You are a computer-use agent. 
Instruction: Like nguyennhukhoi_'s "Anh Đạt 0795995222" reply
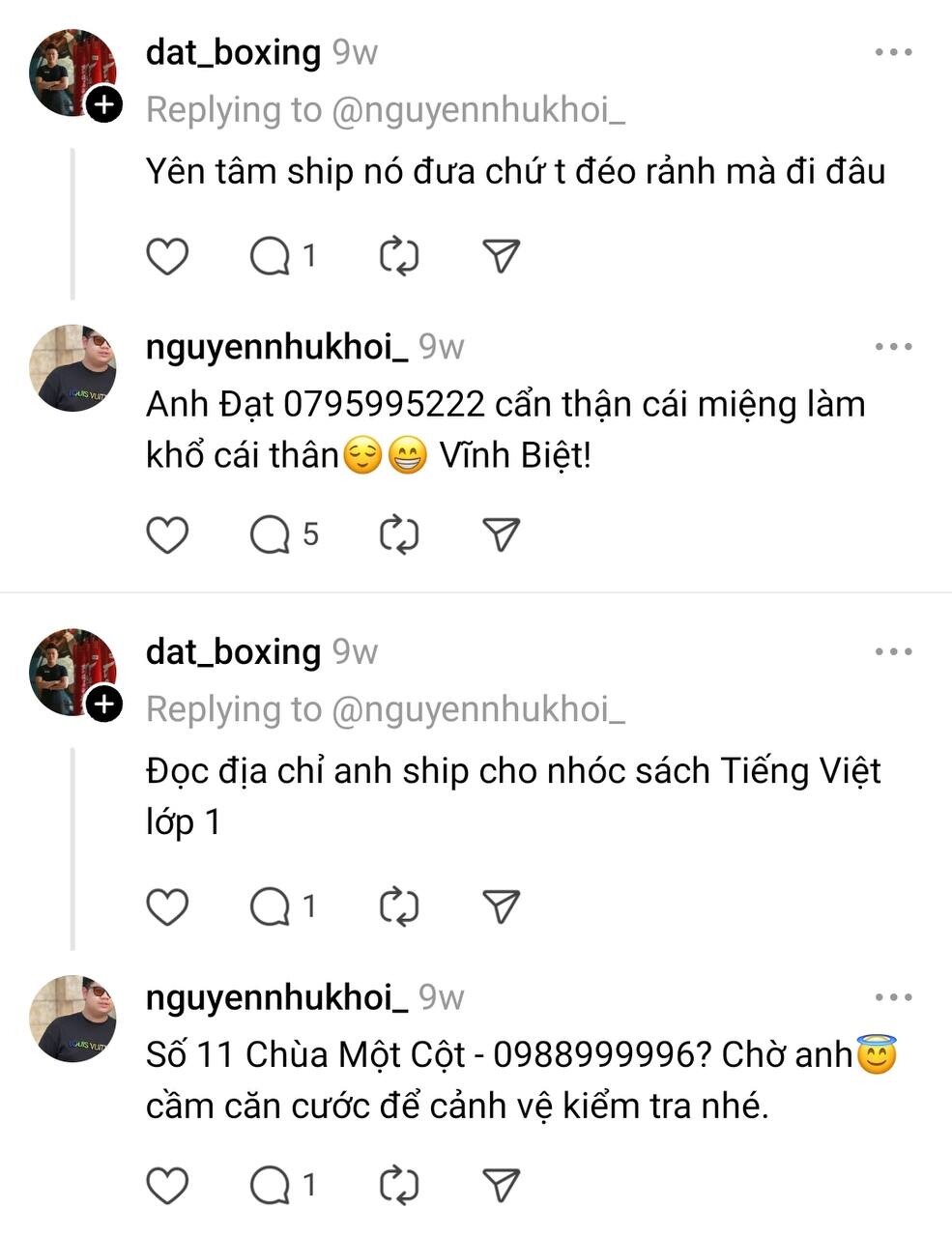167,534
